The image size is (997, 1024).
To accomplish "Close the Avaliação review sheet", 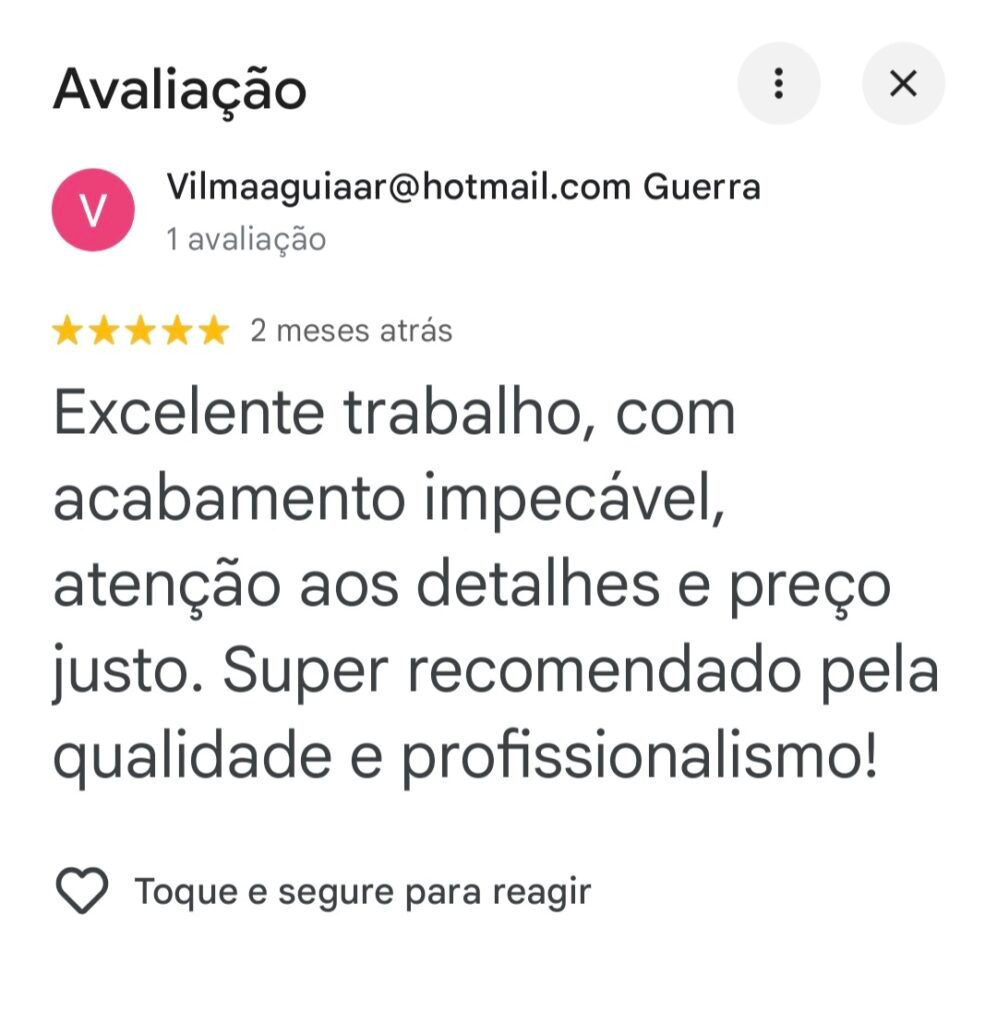I will pyautogui.click(x=903, y=84).
